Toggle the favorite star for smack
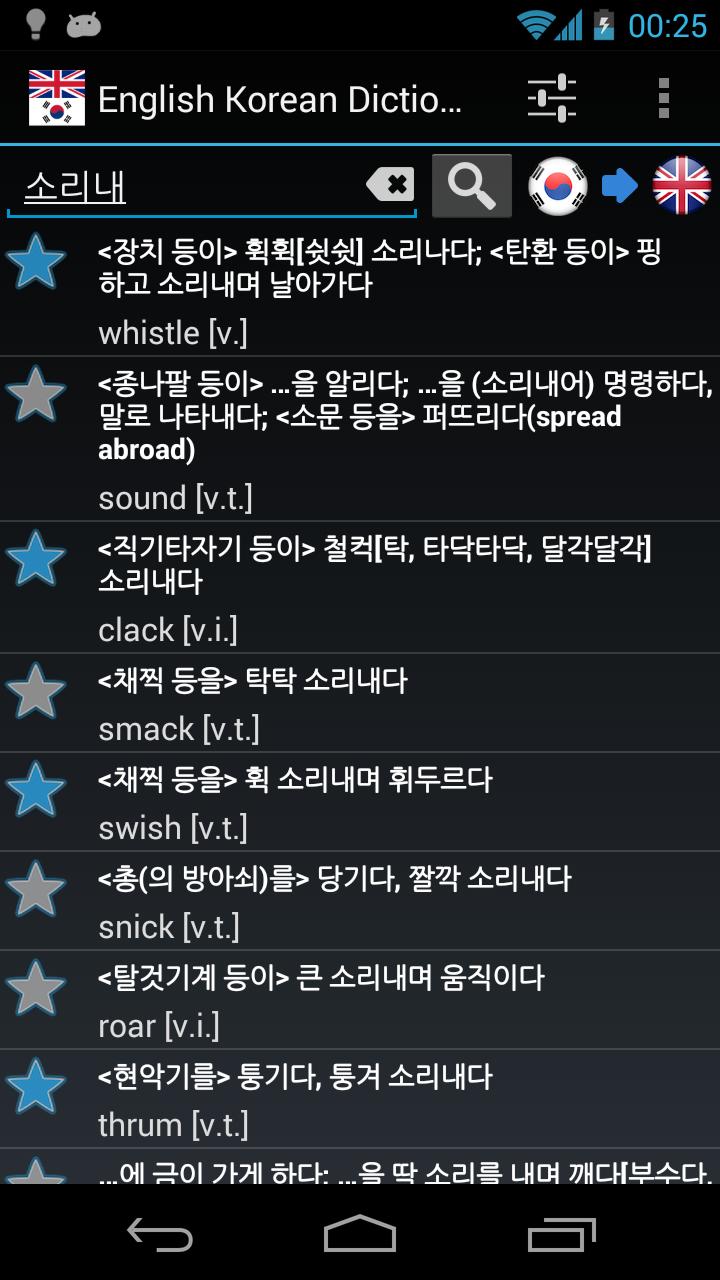The height and width of the screenshot is (1280, 720). (x=36, y=691)
